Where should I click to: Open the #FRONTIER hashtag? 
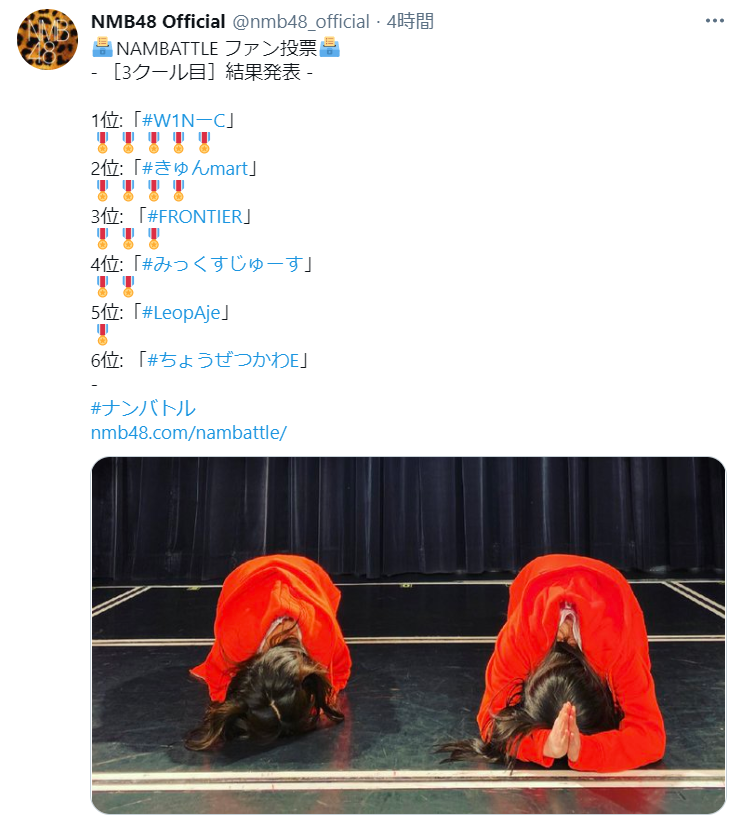[195, 217]
